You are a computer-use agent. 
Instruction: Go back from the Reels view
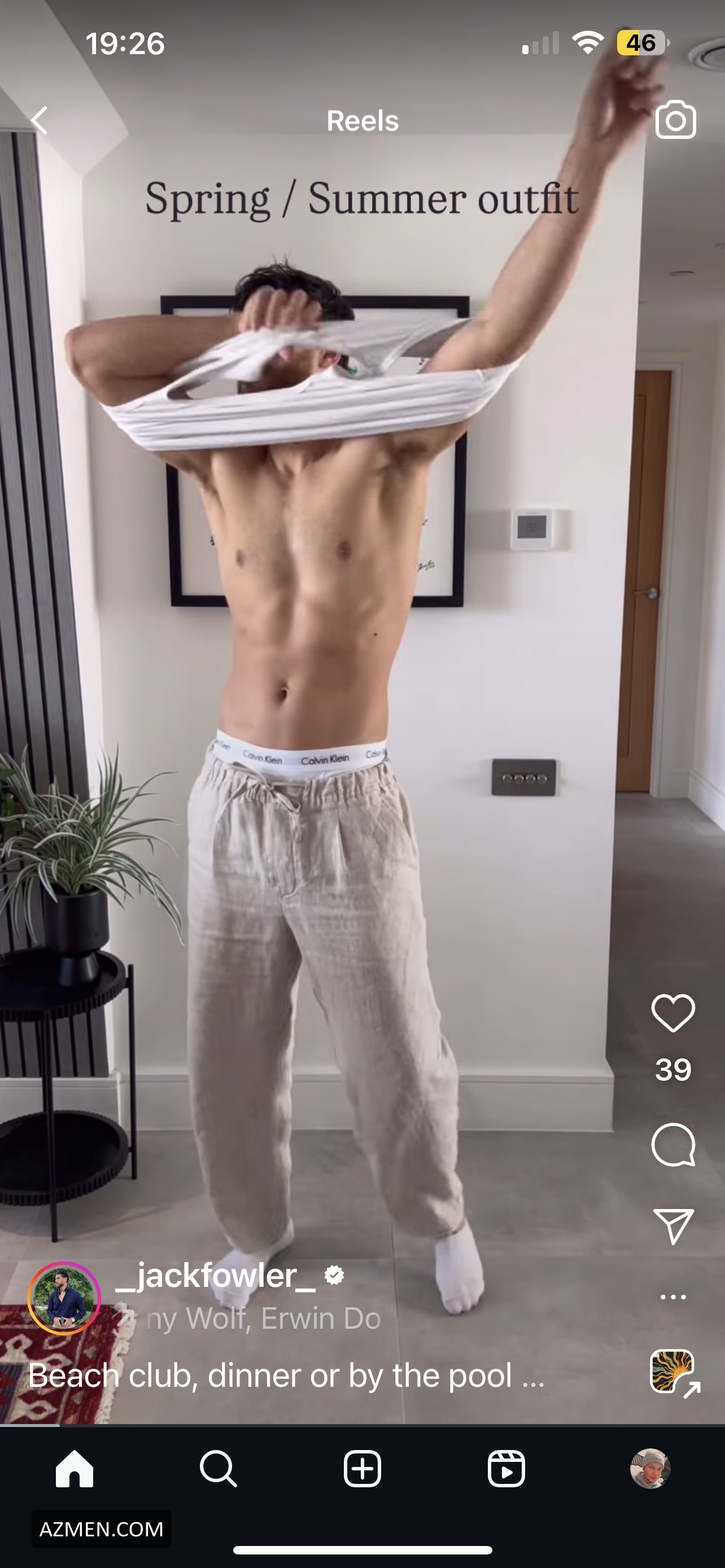(x=40, y=120)
